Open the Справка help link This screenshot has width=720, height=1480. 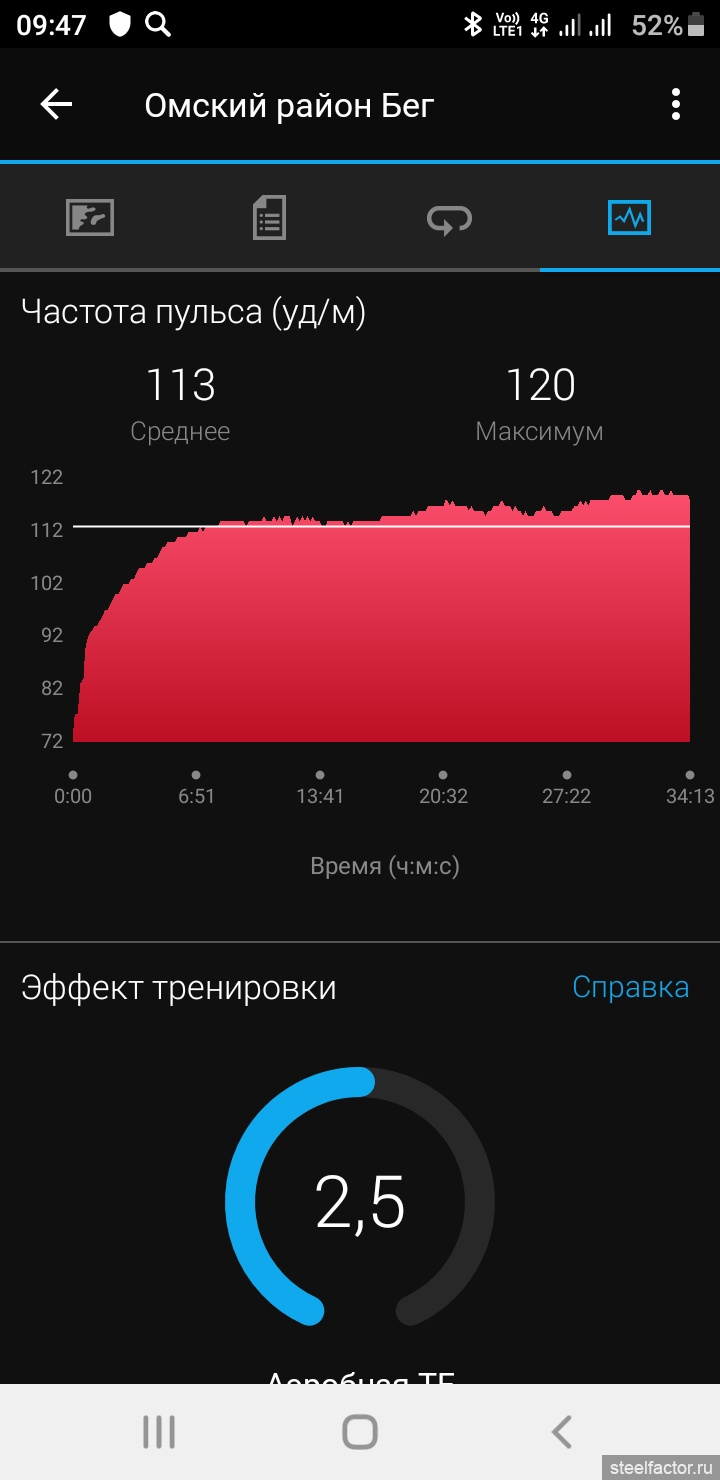point(630,987)
